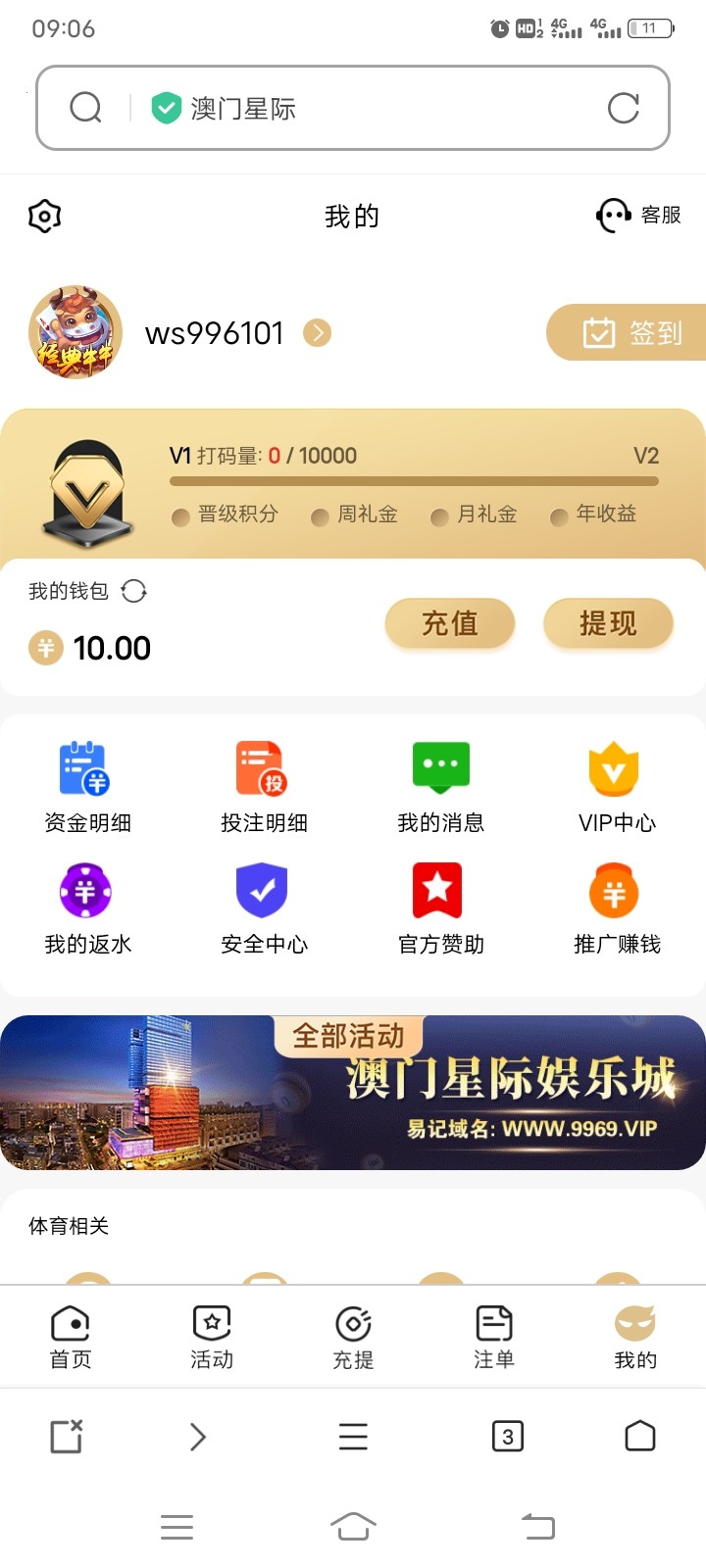Go to VIP中心
The height and width of the screenshot is (1568, 706).
pos(617,787)
